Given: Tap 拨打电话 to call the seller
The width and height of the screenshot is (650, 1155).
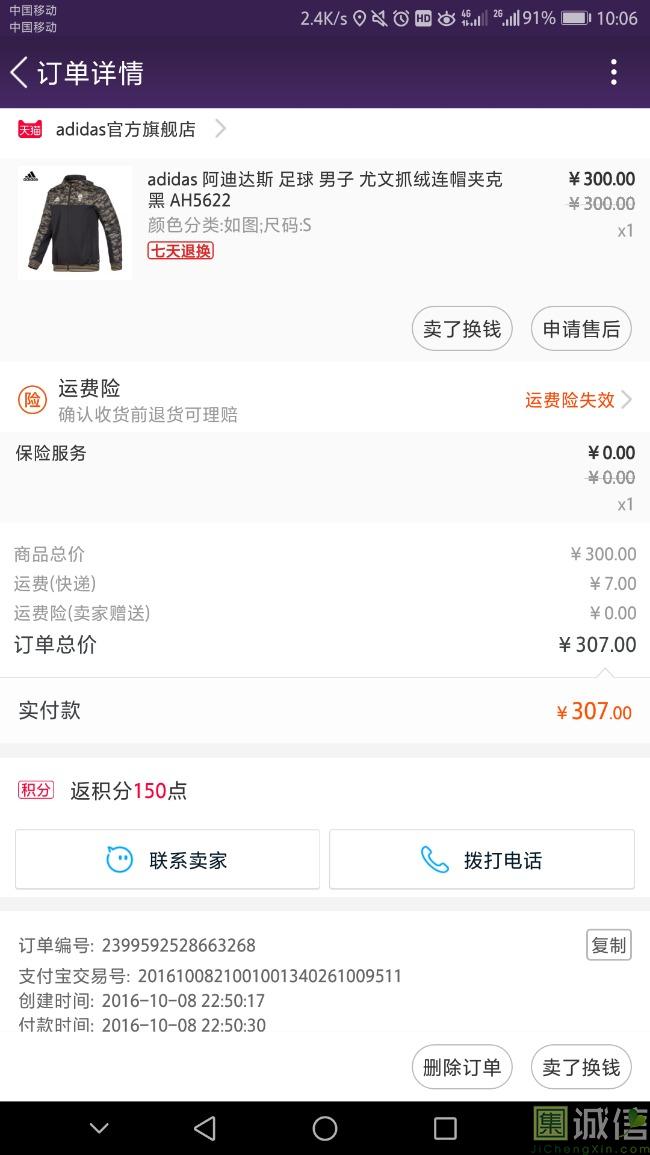Looking at the screenshot, I should [x=482, y=860].
